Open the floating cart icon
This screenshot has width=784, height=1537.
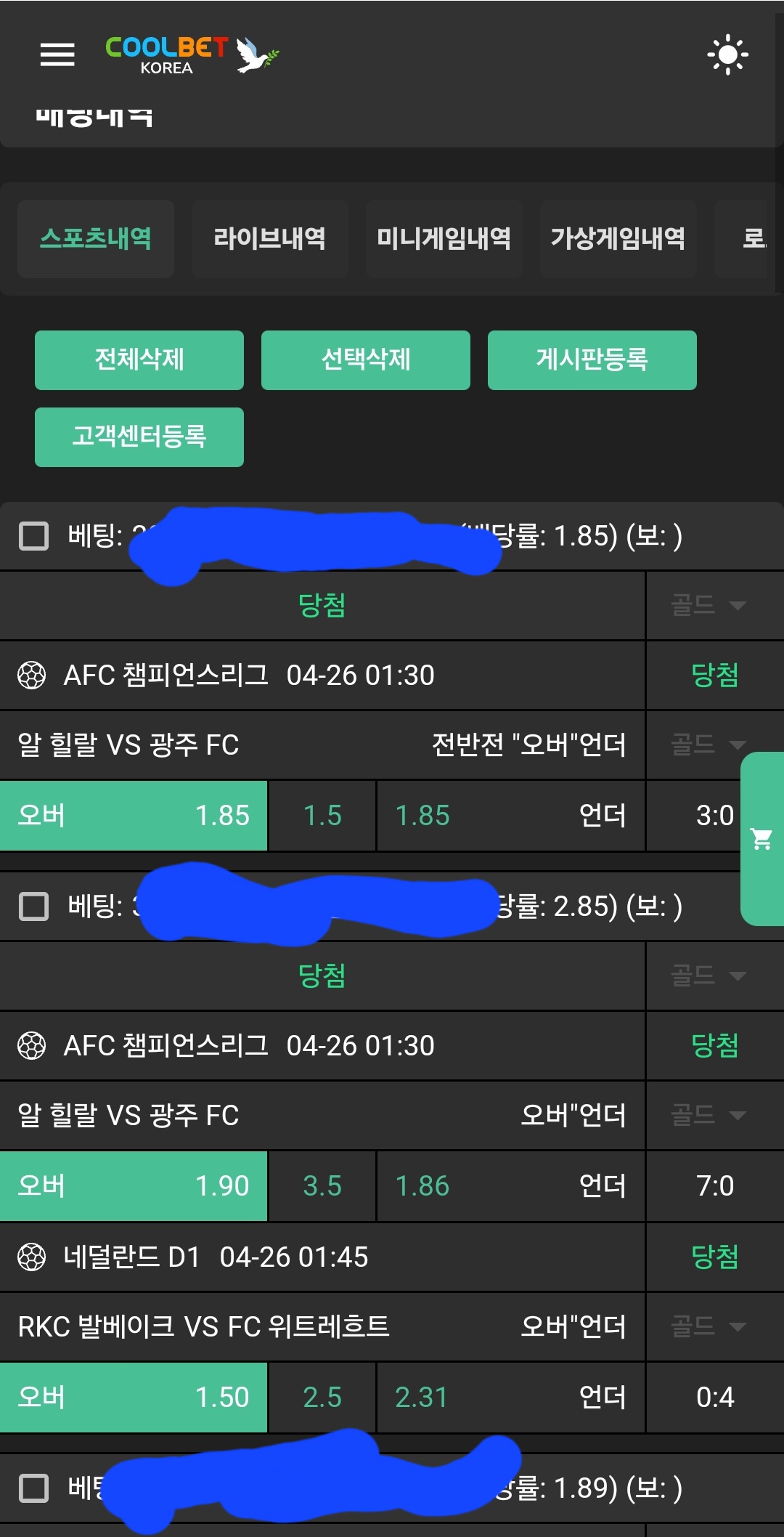pyautogui.click(x=761, y=839)
